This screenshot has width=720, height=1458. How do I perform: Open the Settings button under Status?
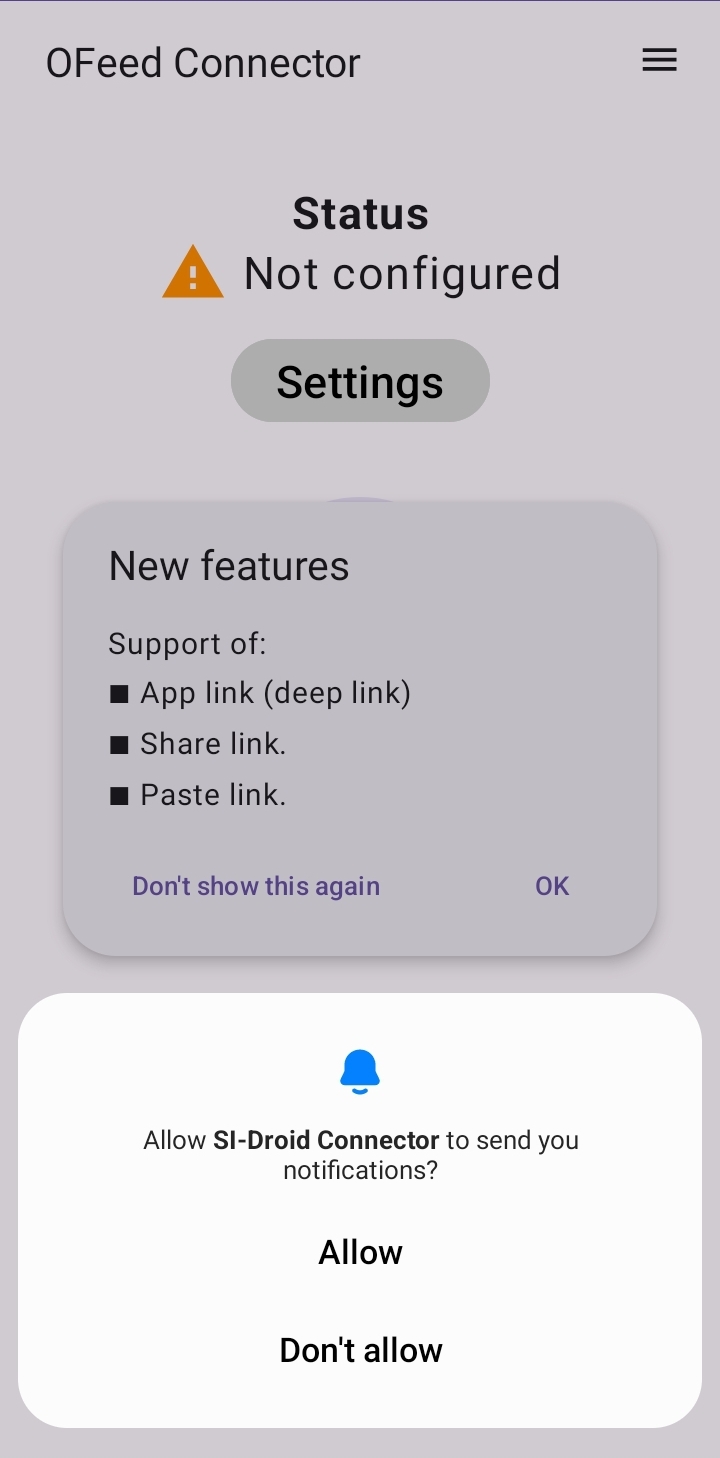pyautogui.click(x=360, y=381)
